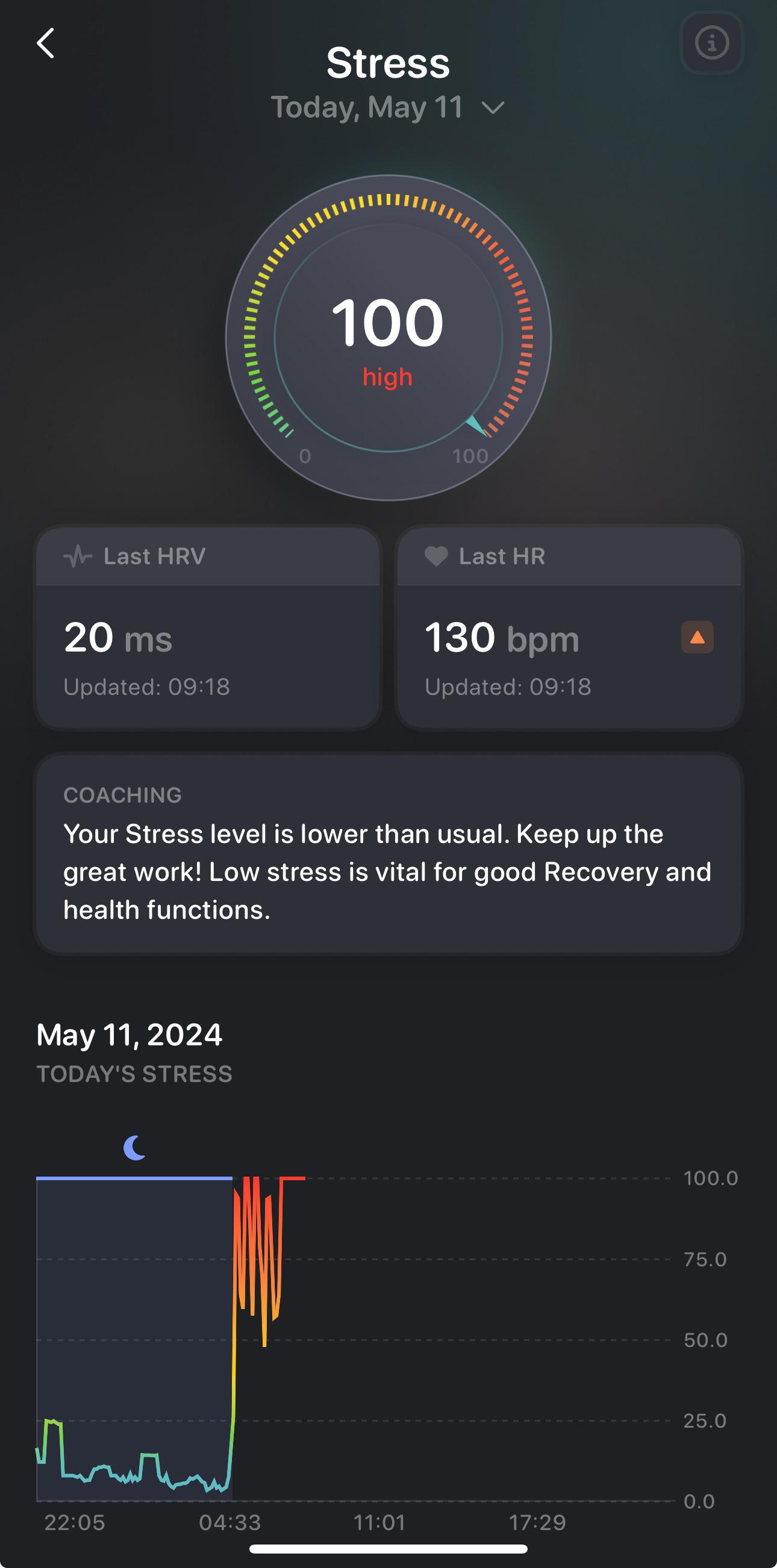
Task: Tap the 'Updated: 09:18' link under HRV
Action: 147,687
